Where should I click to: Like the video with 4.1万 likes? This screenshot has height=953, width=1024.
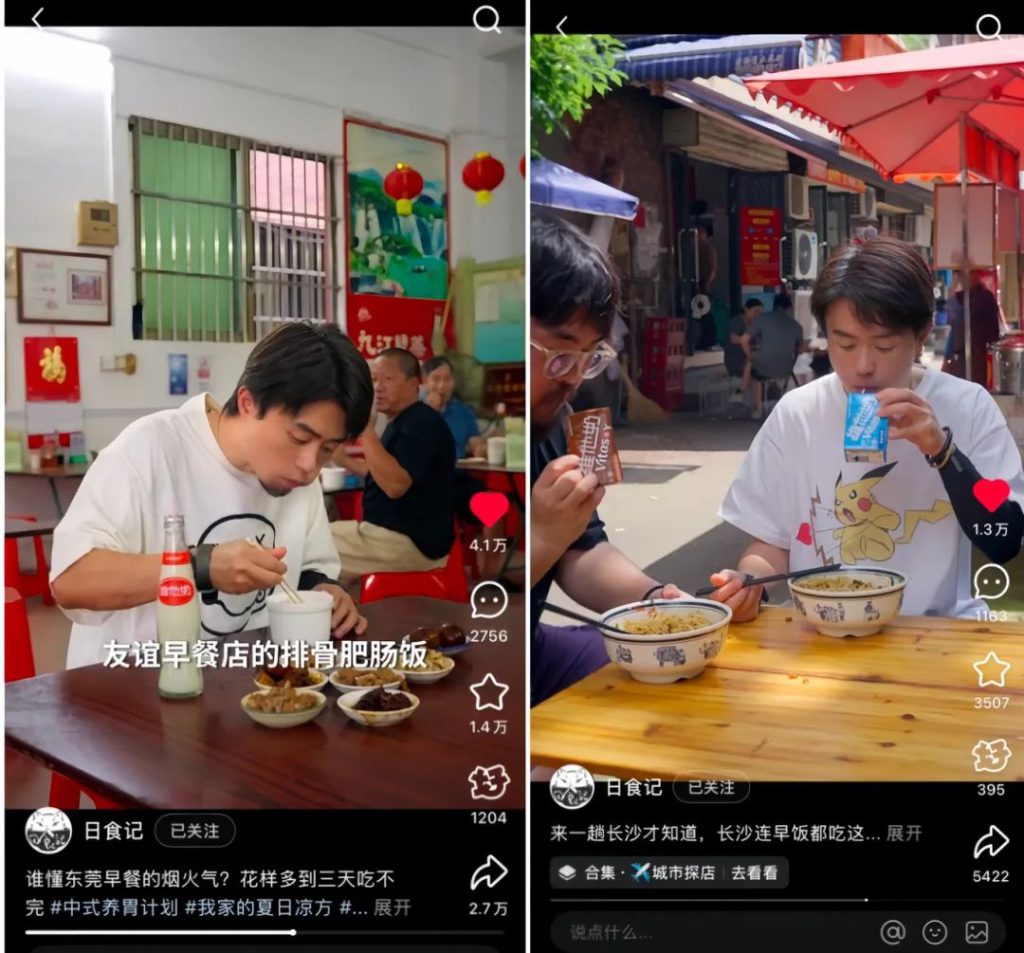click(x=488, y=510)
